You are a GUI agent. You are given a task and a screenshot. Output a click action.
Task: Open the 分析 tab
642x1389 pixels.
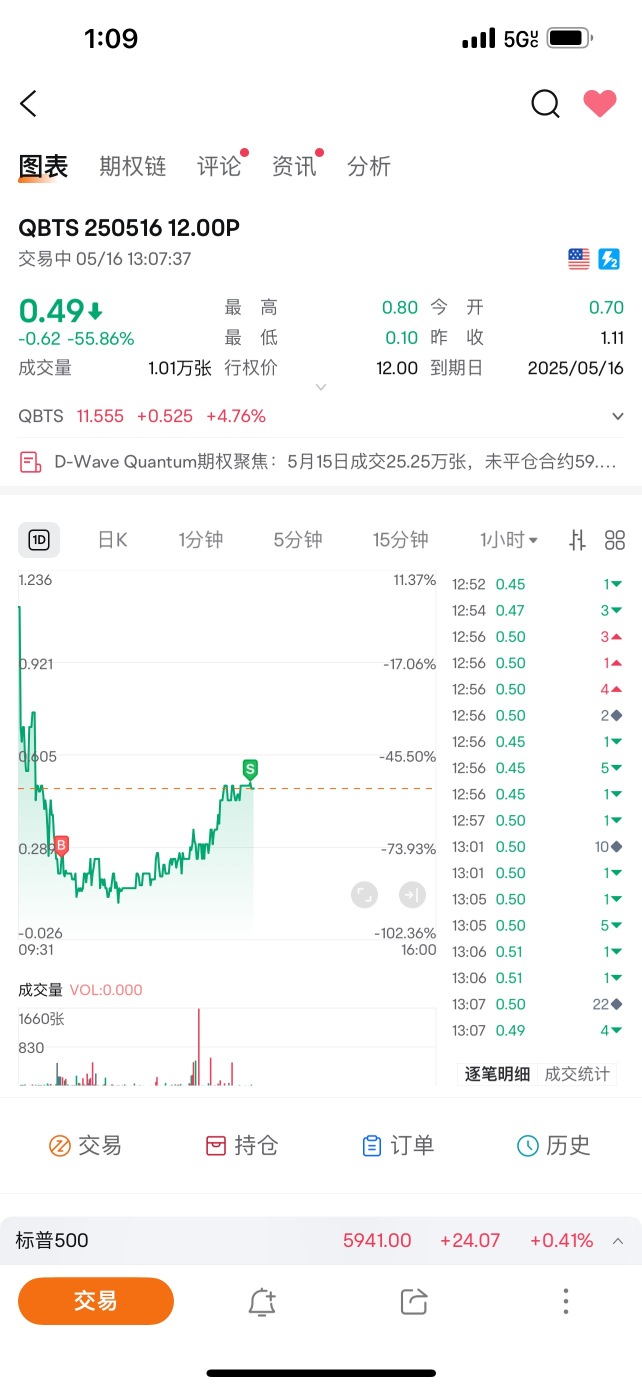(368, 166)
